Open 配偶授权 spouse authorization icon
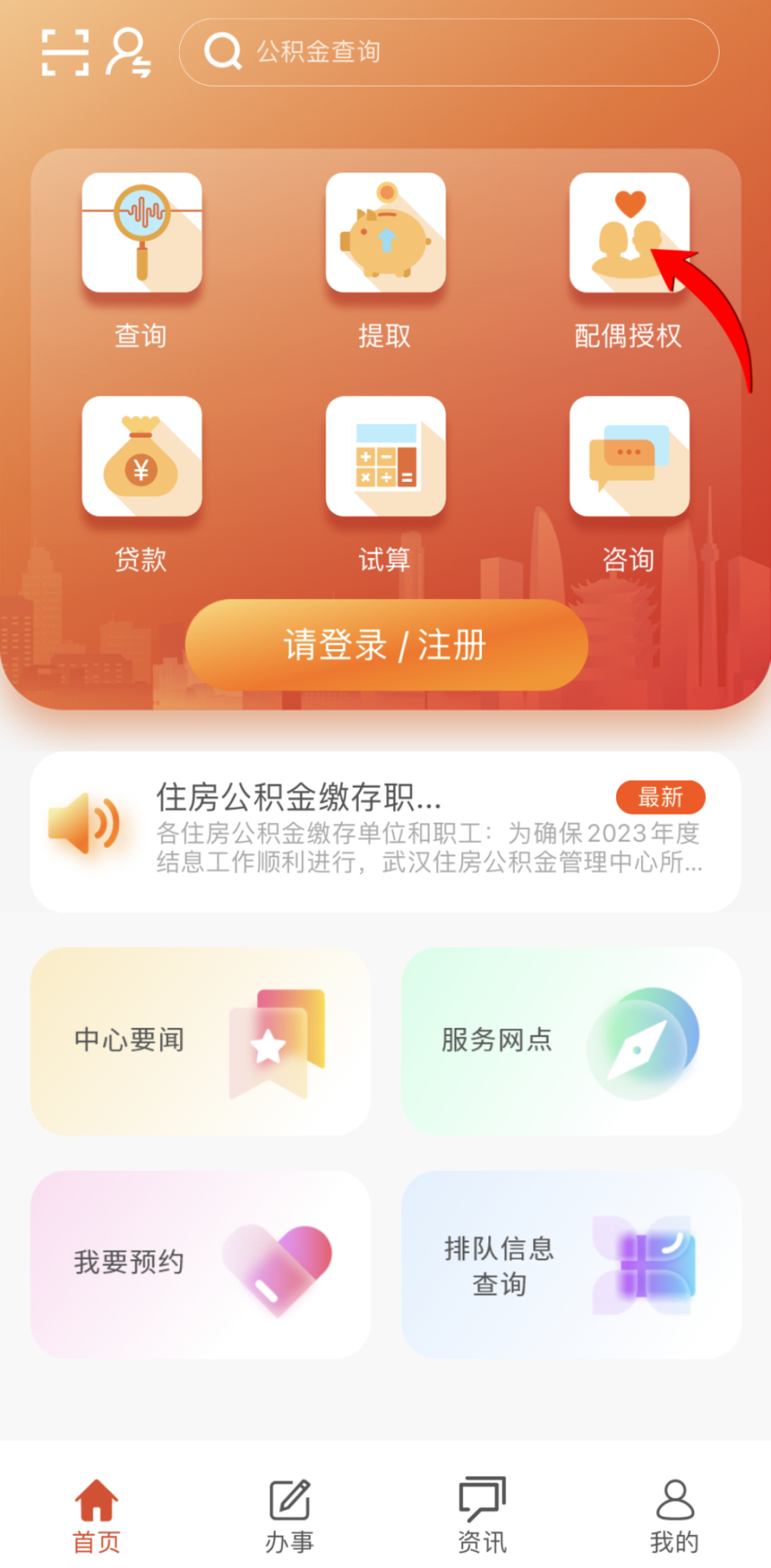771x1568 pixels. [x=630, y=233]
